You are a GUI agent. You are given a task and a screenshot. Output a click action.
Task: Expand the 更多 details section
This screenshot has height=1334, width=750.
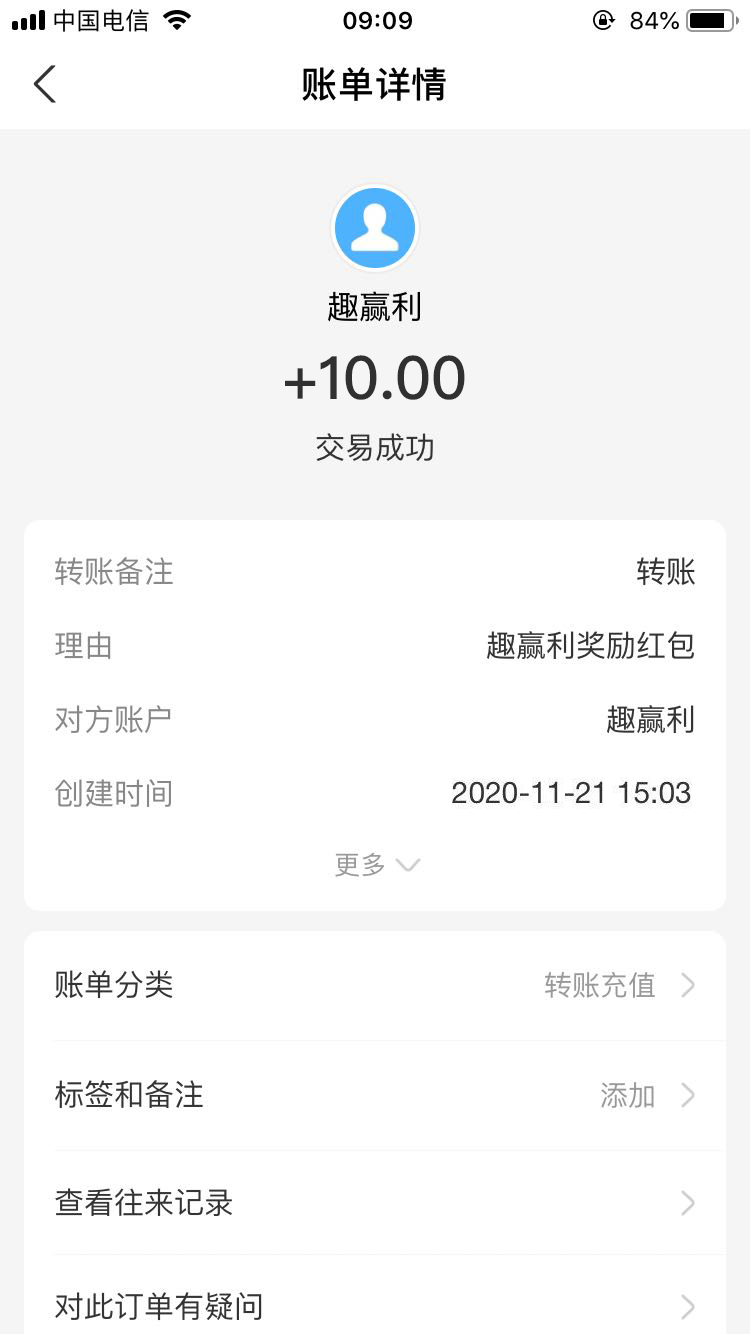coord(376,865)
